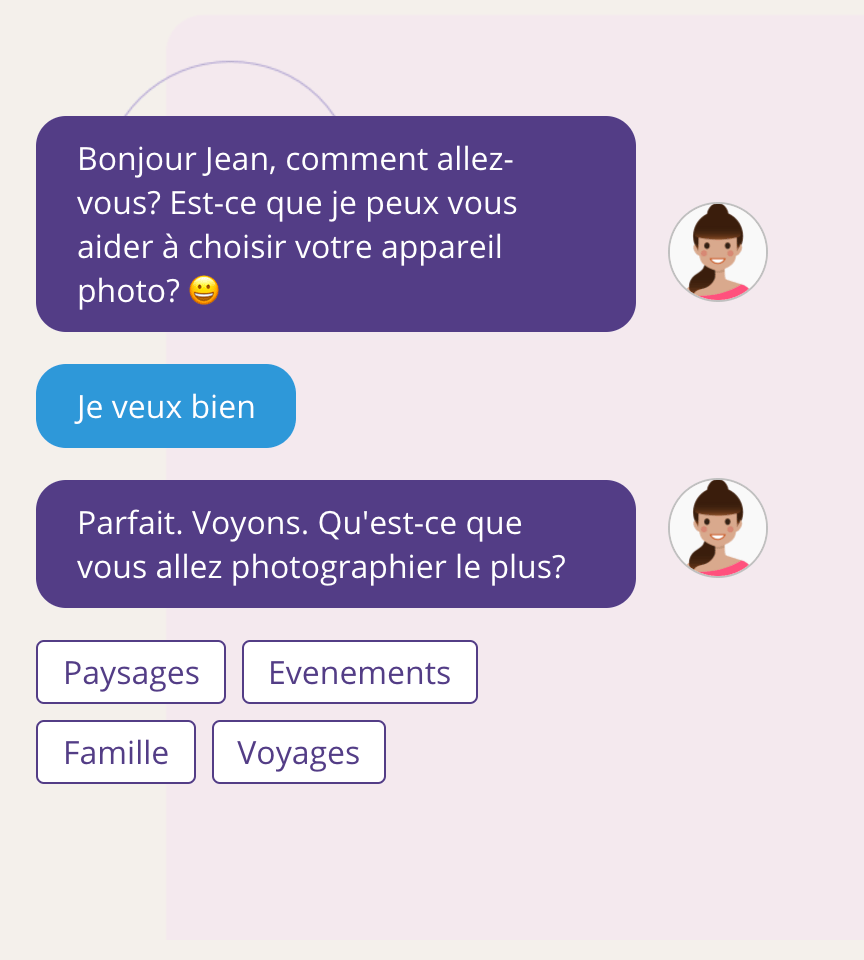Tap the Famille option

pos(116,752)
